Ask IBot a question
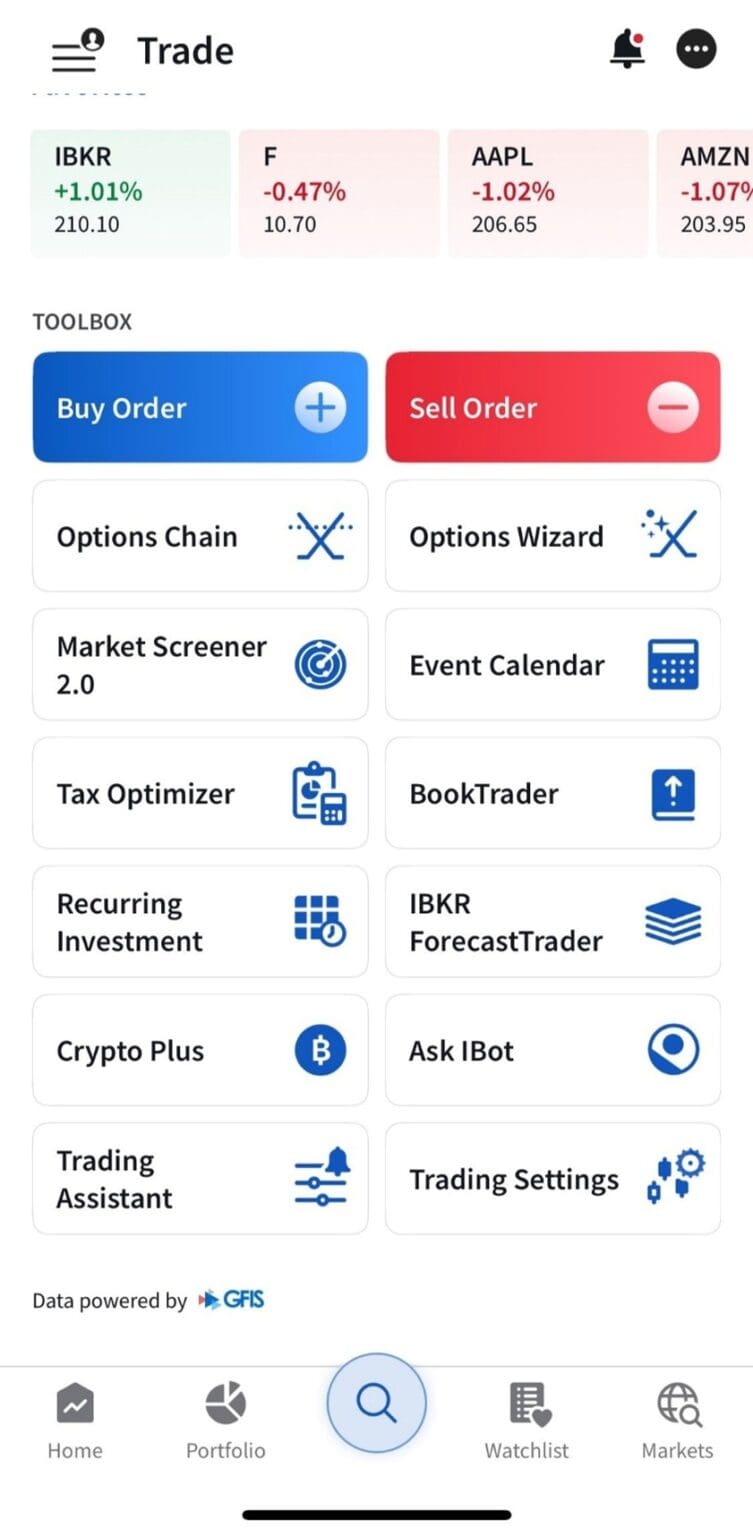Image resolution: width=753 pixels, height=1536 pixels. (x=551, y=1050)
